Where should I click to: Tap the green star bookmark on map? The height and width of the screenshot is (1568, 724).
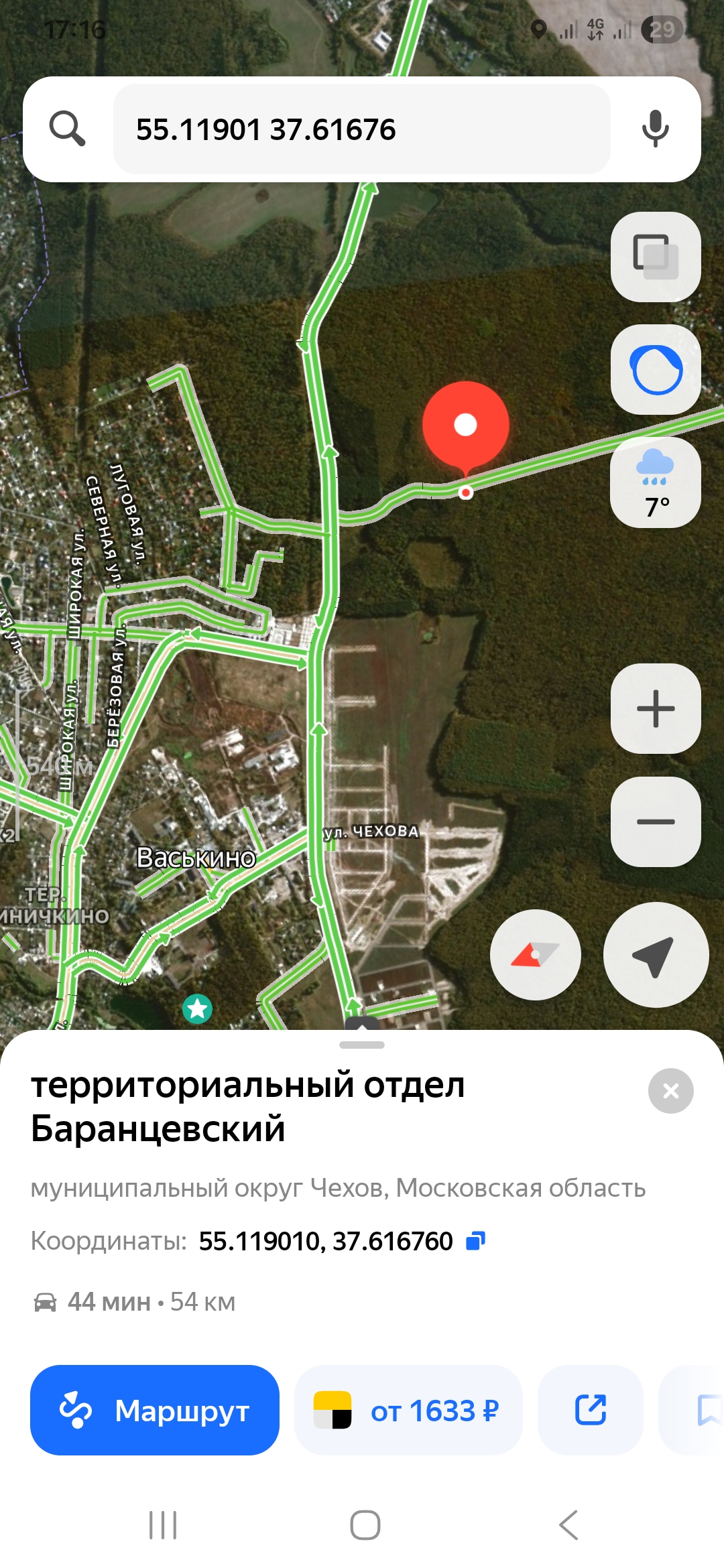tap(197, 1008)
